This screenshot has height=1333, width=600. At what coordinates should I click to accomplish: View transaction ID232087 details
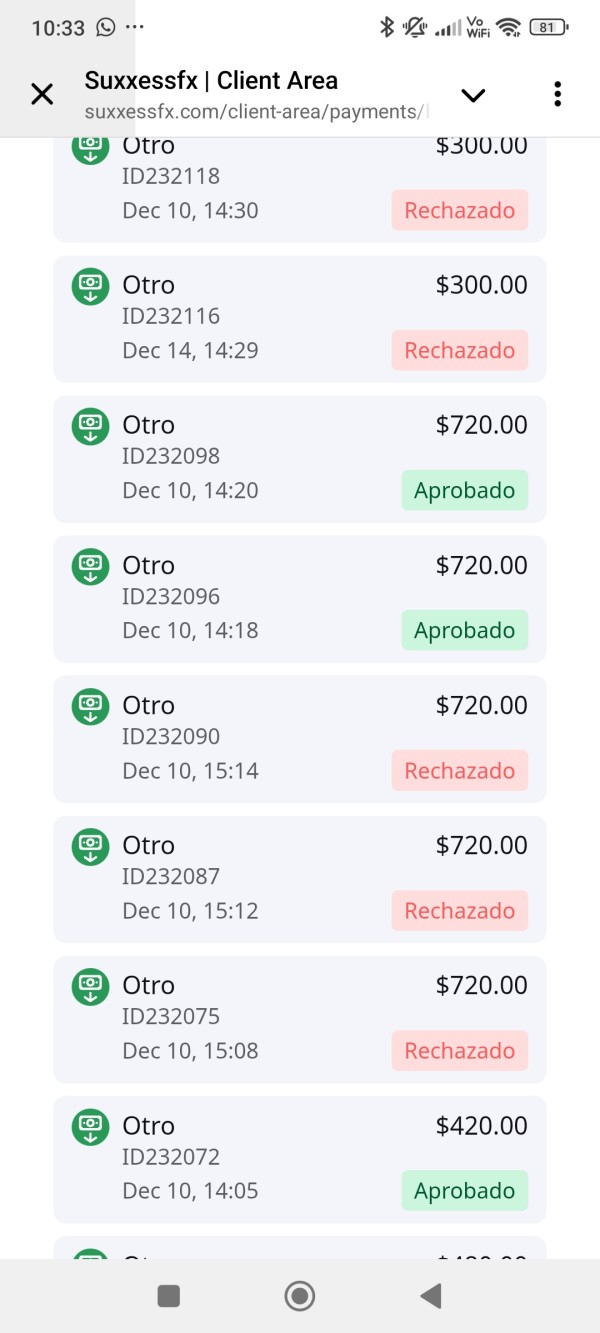[300, 878]
